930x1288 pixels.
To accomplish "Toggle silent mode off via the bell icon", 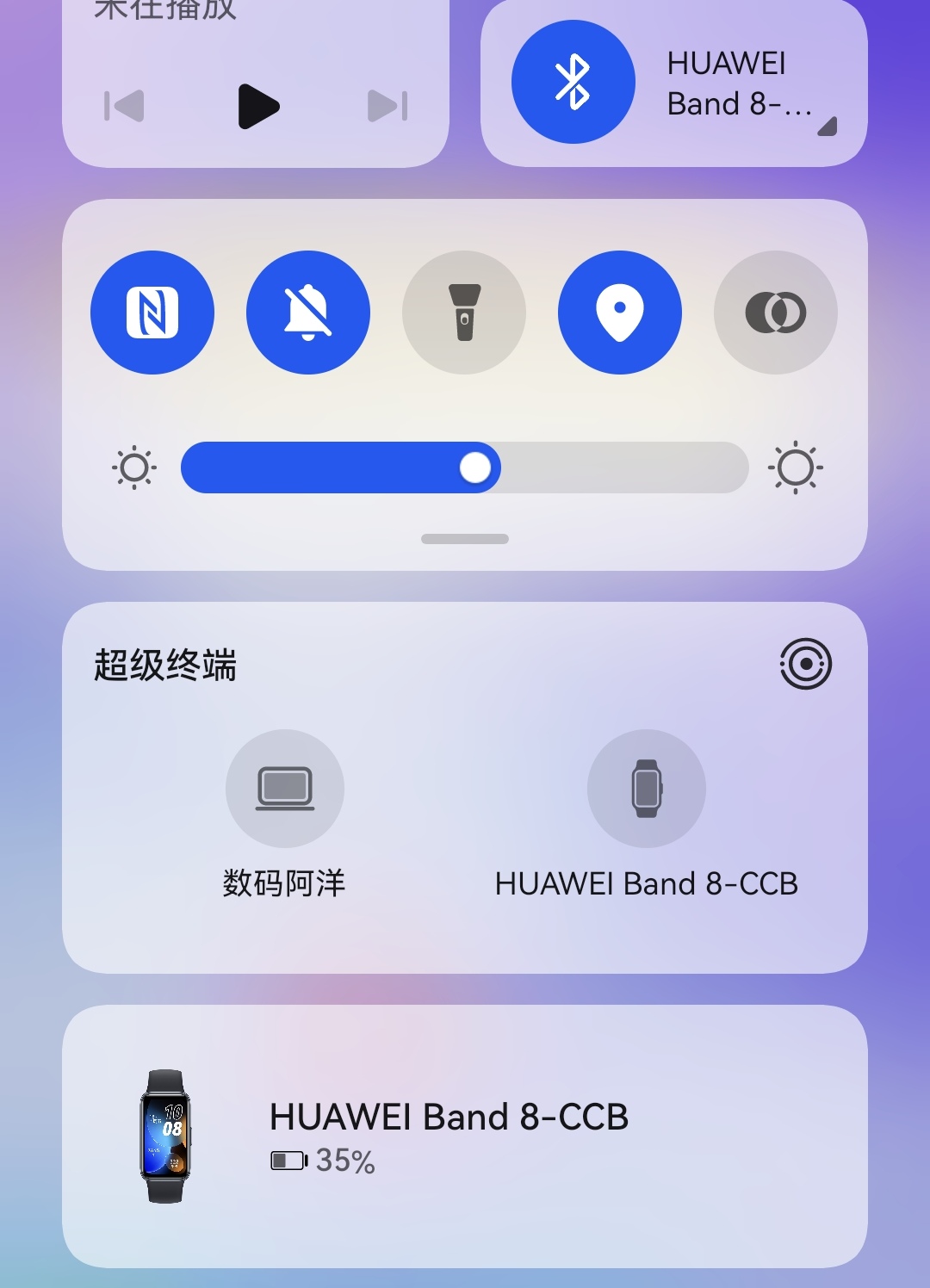I will click(308, 313).
